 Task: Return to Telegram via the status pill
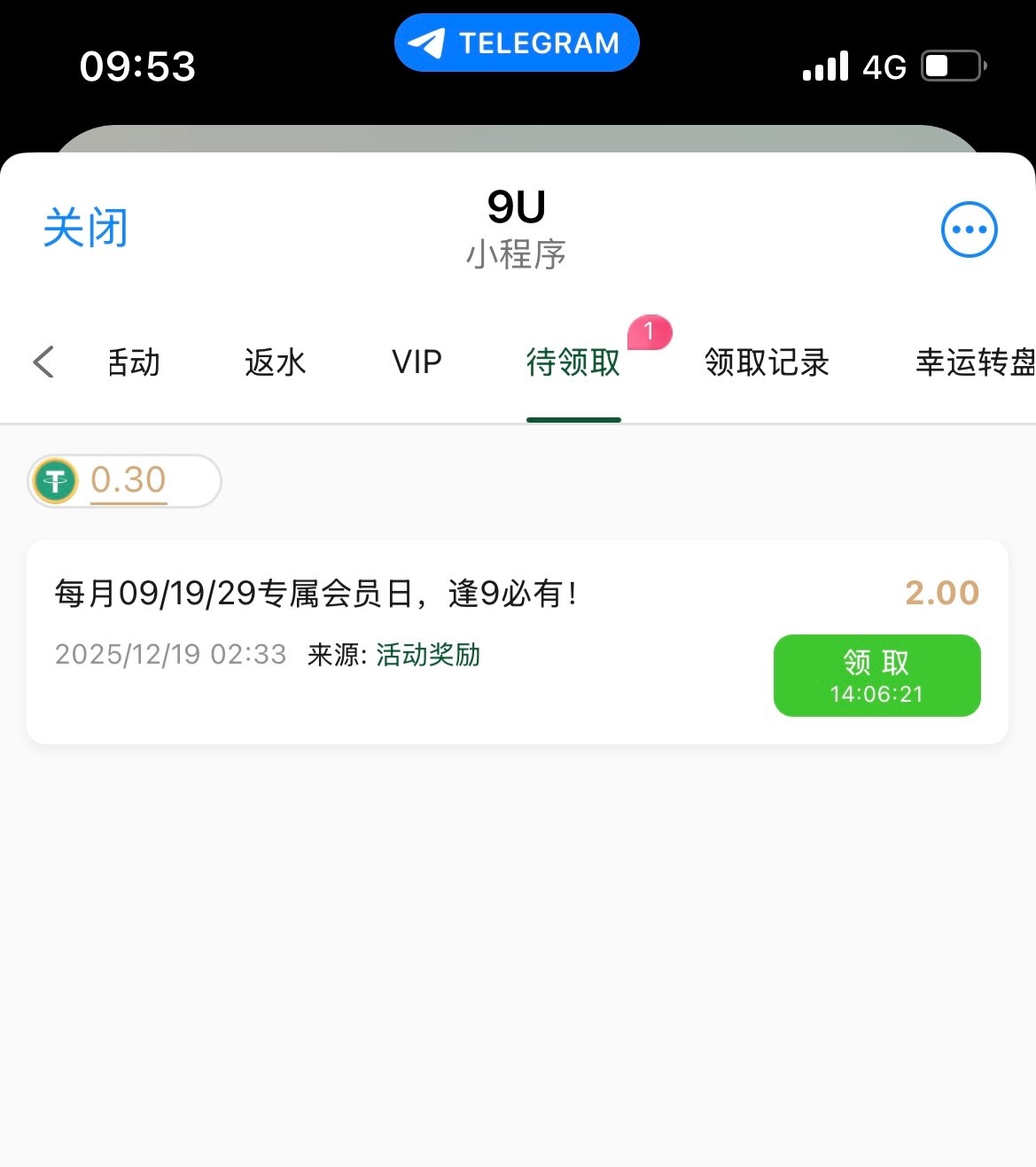tap(517, 43)
